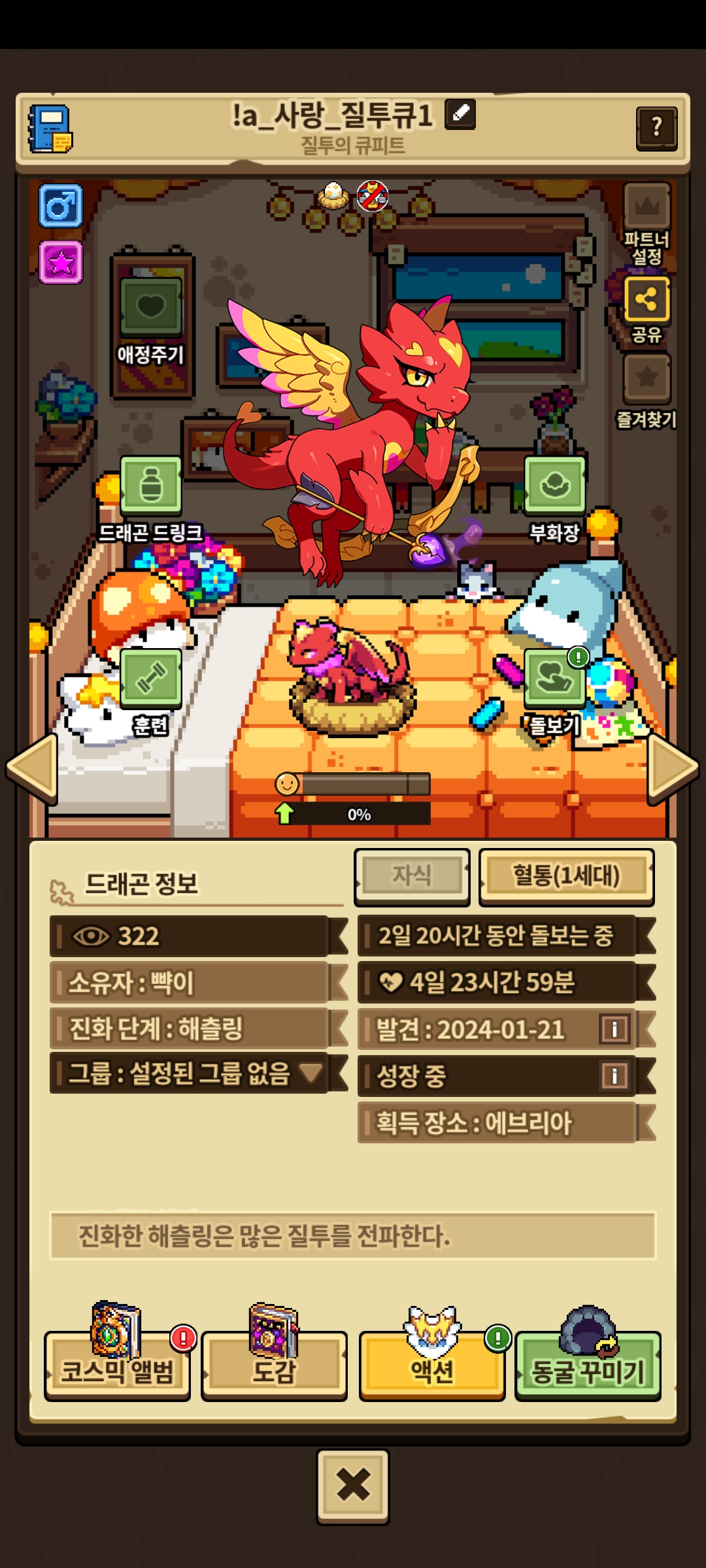Open the notebook memo icon
Screen dimensions: 706x1568
(50, 129)
